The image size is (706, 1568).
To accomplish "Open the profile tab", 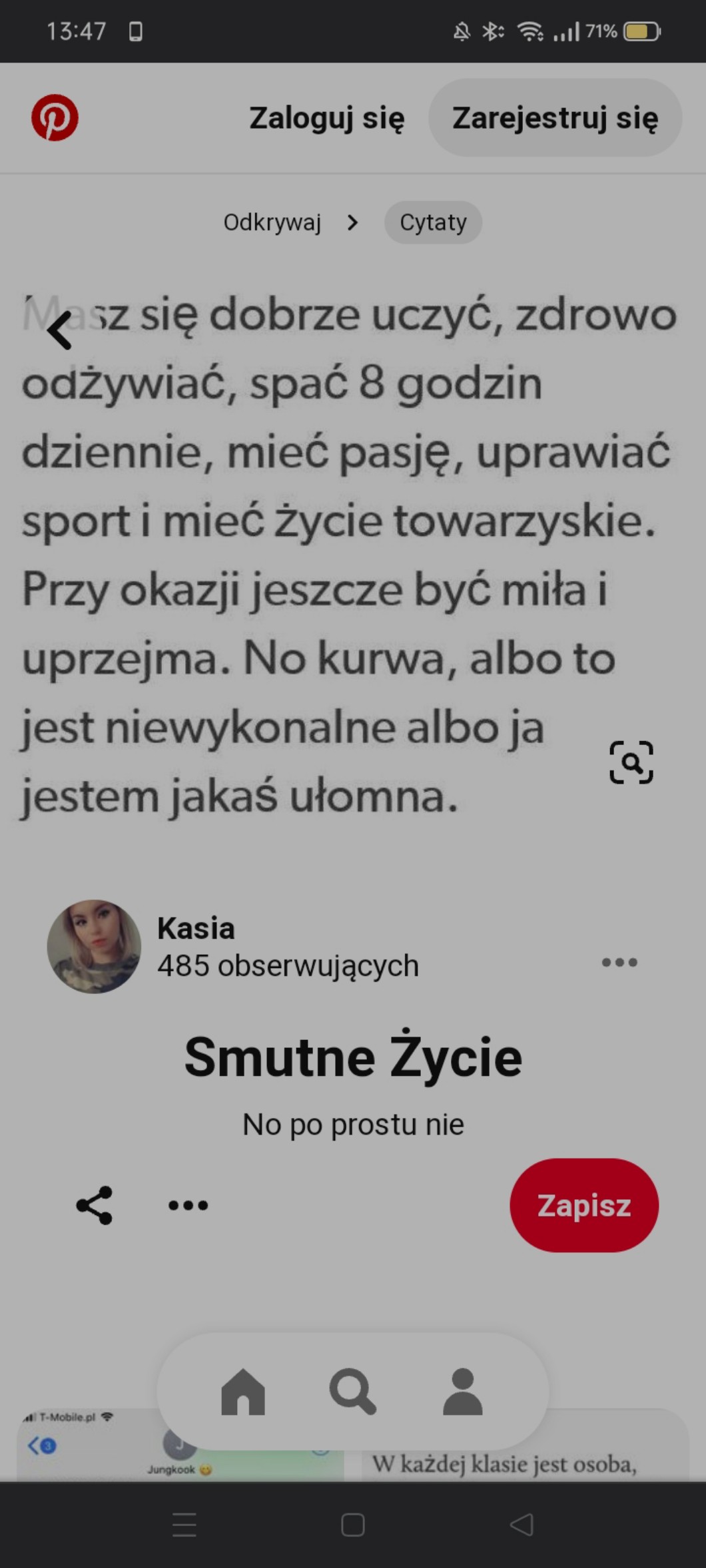I will click(462, 1392).
